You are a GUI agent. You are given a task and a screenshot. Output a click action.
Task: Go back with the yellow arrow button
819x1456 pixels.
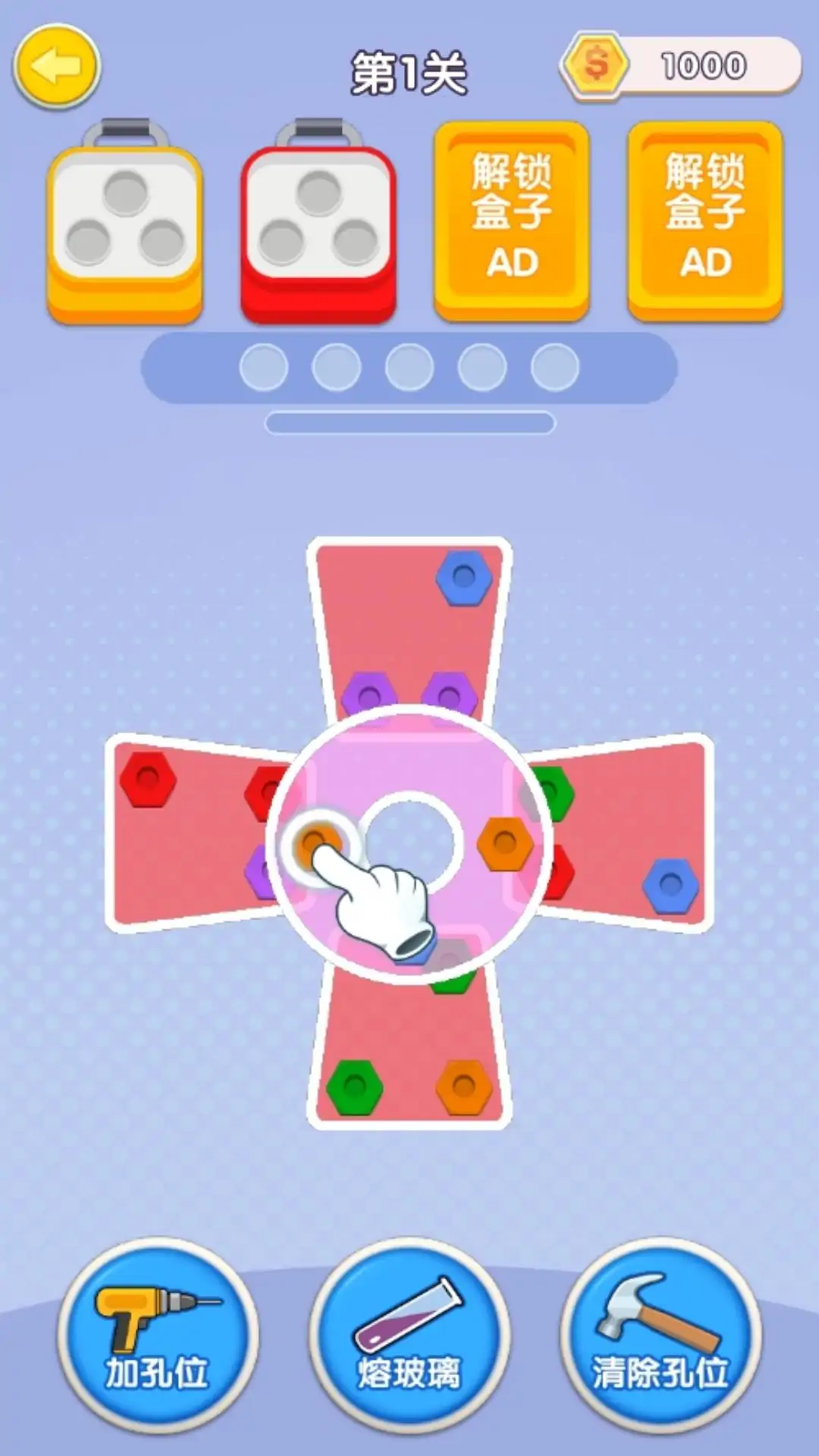tap(56, 67)
